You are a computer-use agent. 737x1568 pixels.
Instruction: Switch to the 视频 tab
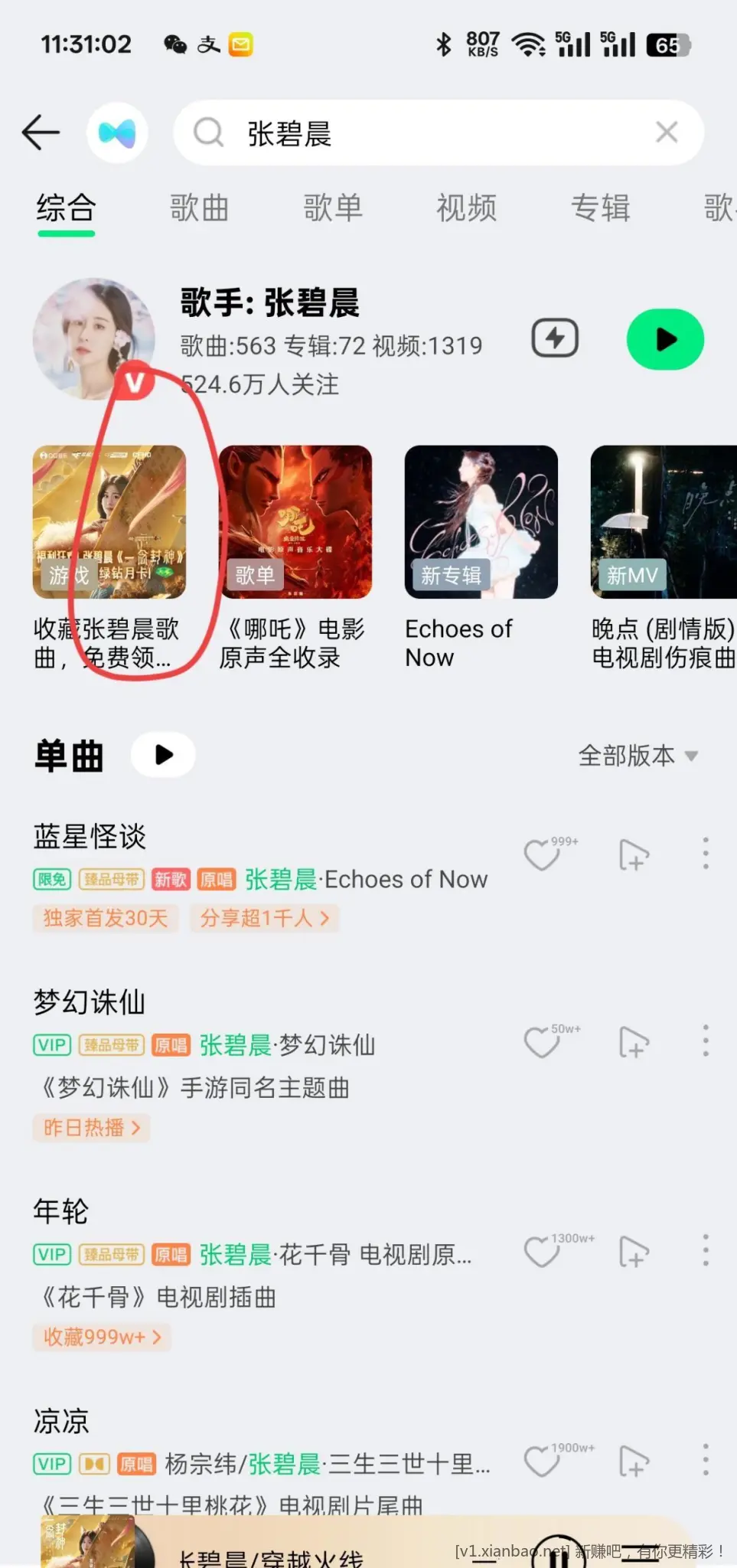(x=466, y=208)
